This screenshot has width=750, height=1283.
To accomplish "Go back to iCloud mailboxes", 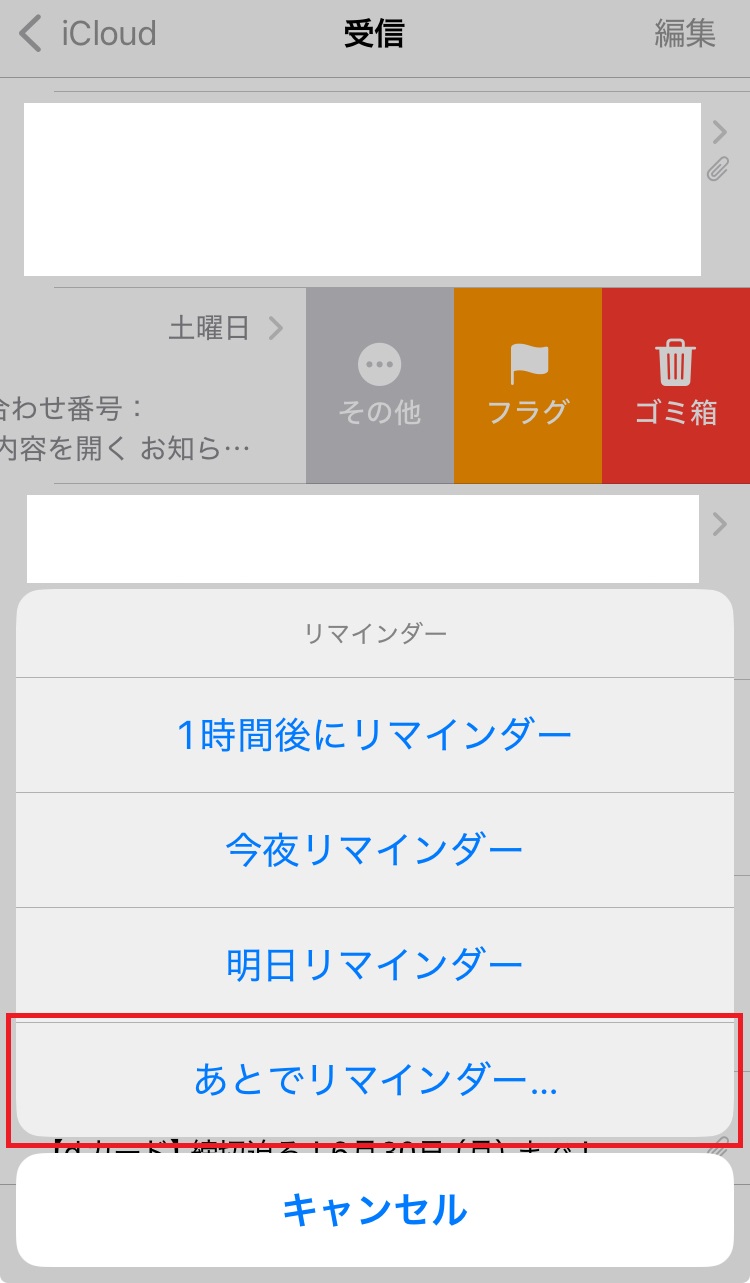I will coord(88,34).
